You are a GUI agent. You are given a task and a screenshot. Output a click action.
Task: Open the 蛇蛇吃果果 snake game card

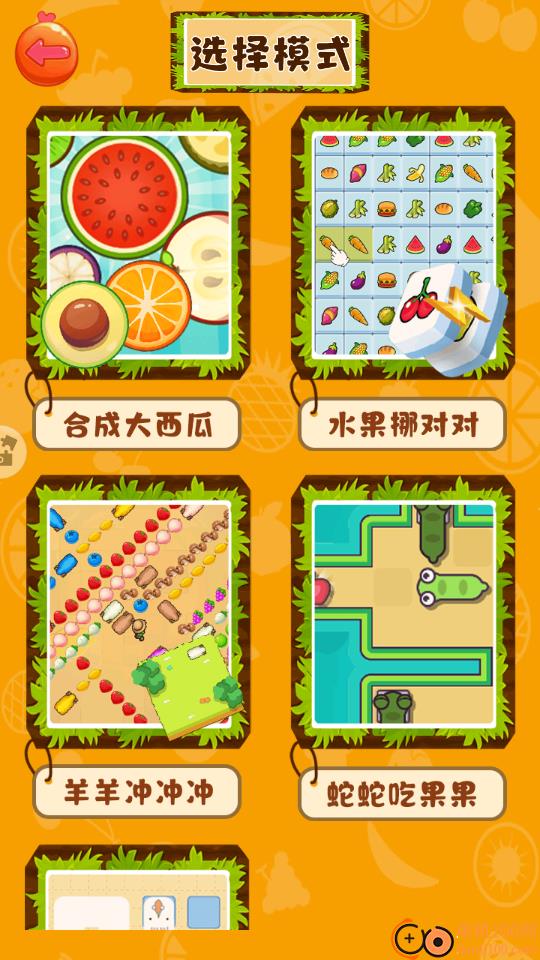pyautogui.click(x=402, y=612)
